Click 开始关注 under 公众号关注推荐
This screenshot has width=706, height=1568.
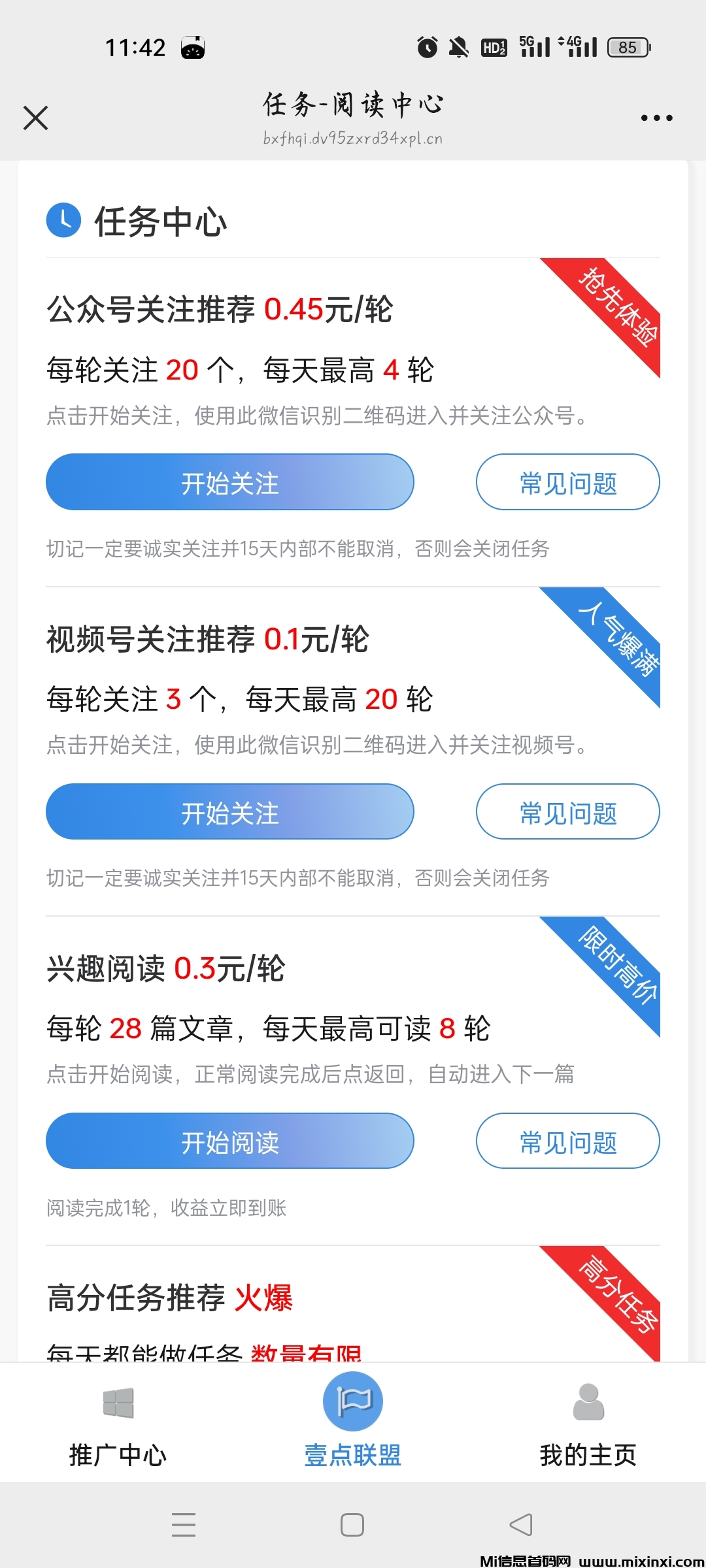click(229, 482)
